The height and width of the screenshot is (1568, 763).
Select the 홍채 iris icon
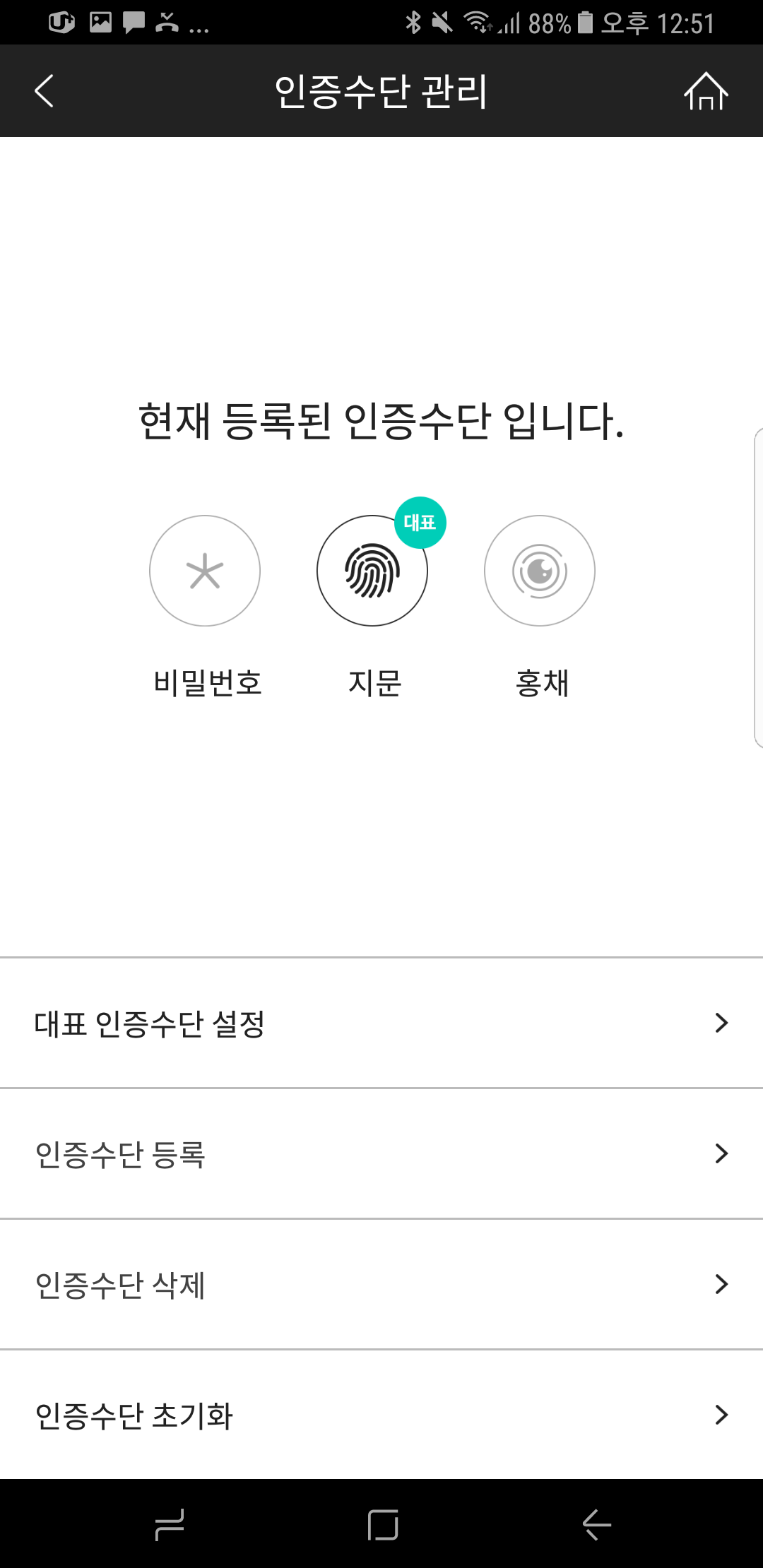point(540,571)
